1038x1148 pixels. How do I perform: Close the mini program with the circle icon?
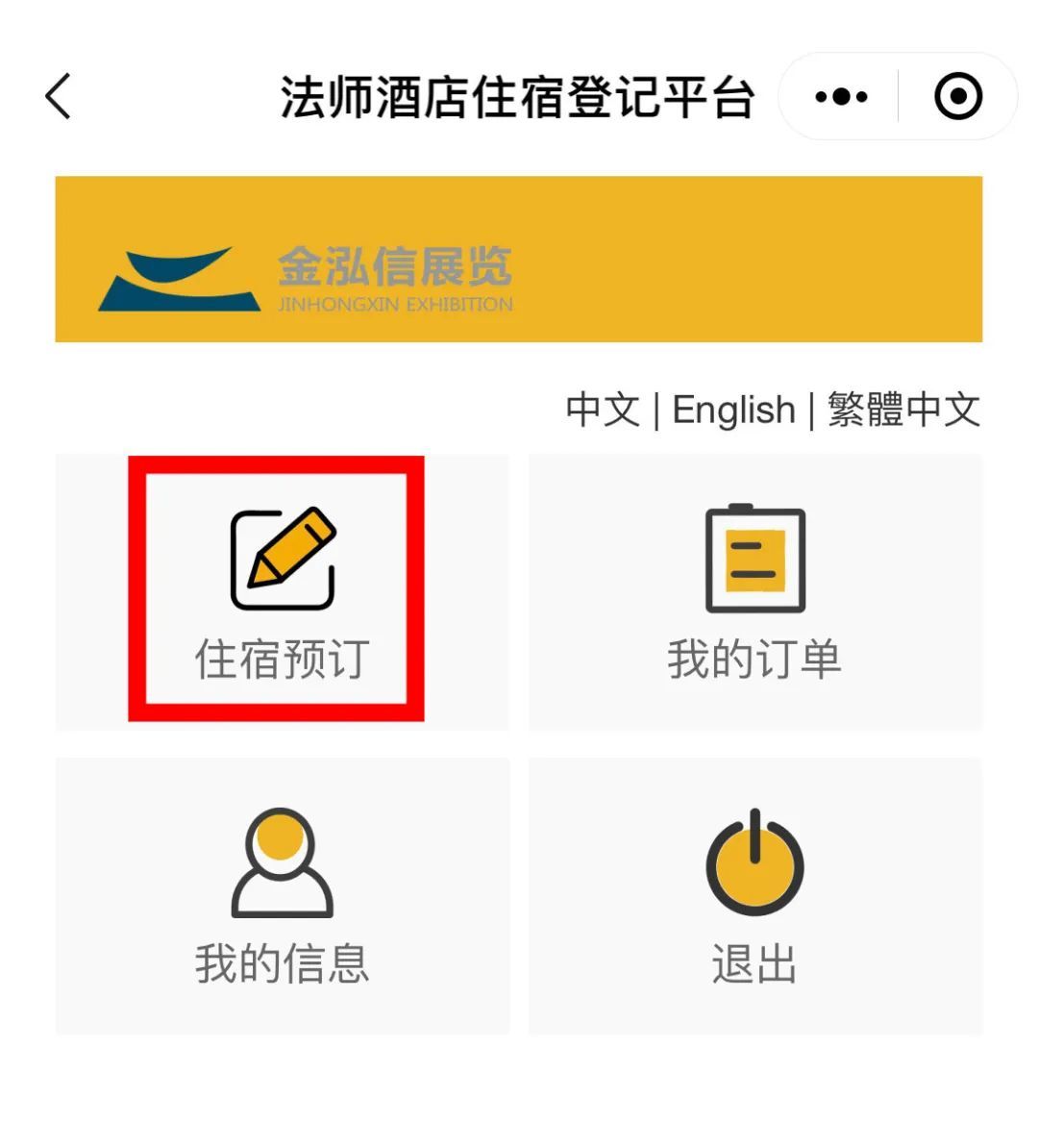click(x=957, y=97)
